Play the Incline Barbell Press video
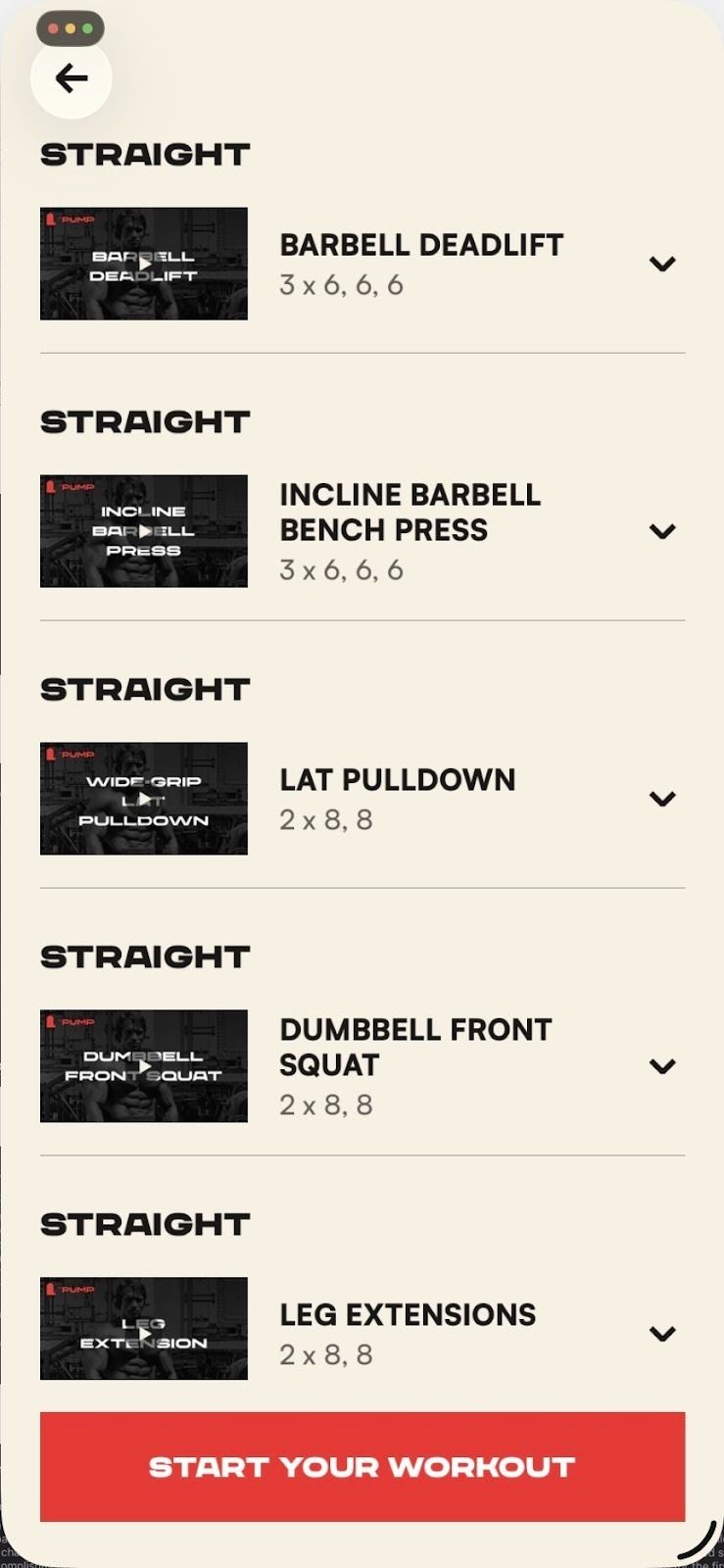Screen dimensions: 724x1568 (144, 531)
